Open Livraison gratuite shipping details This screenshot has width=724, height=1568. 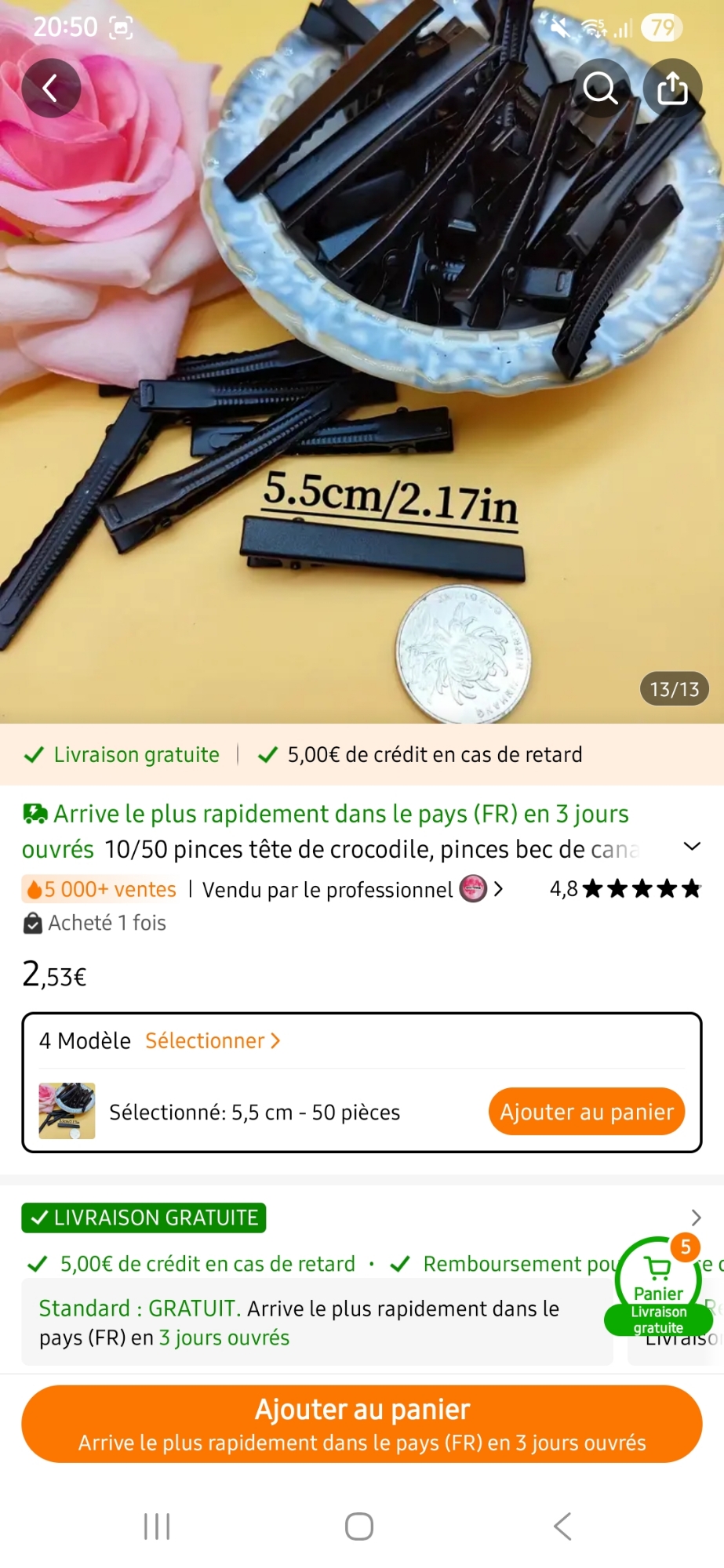(x=695, y=1218)
